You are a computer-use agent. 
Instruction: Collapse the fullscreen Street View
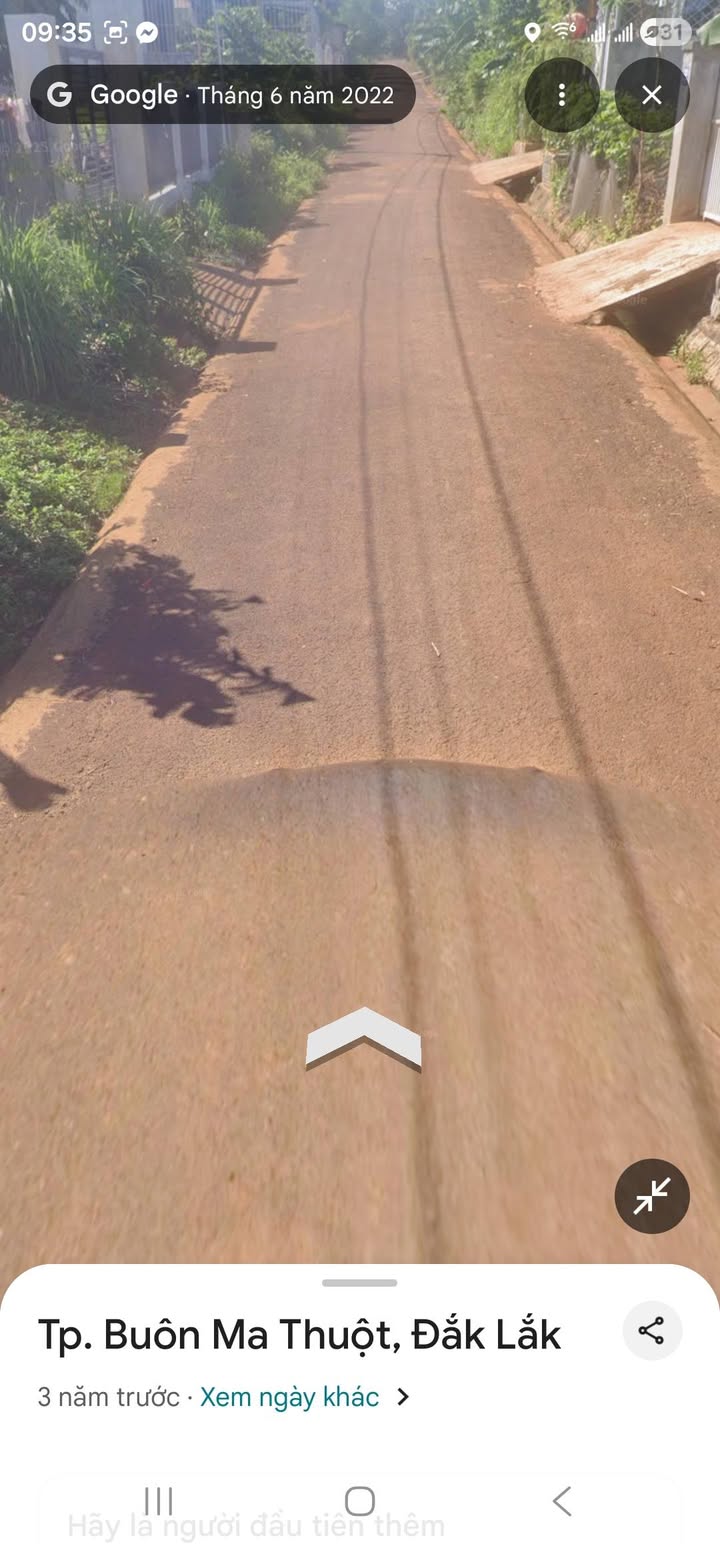point(652,1195)
